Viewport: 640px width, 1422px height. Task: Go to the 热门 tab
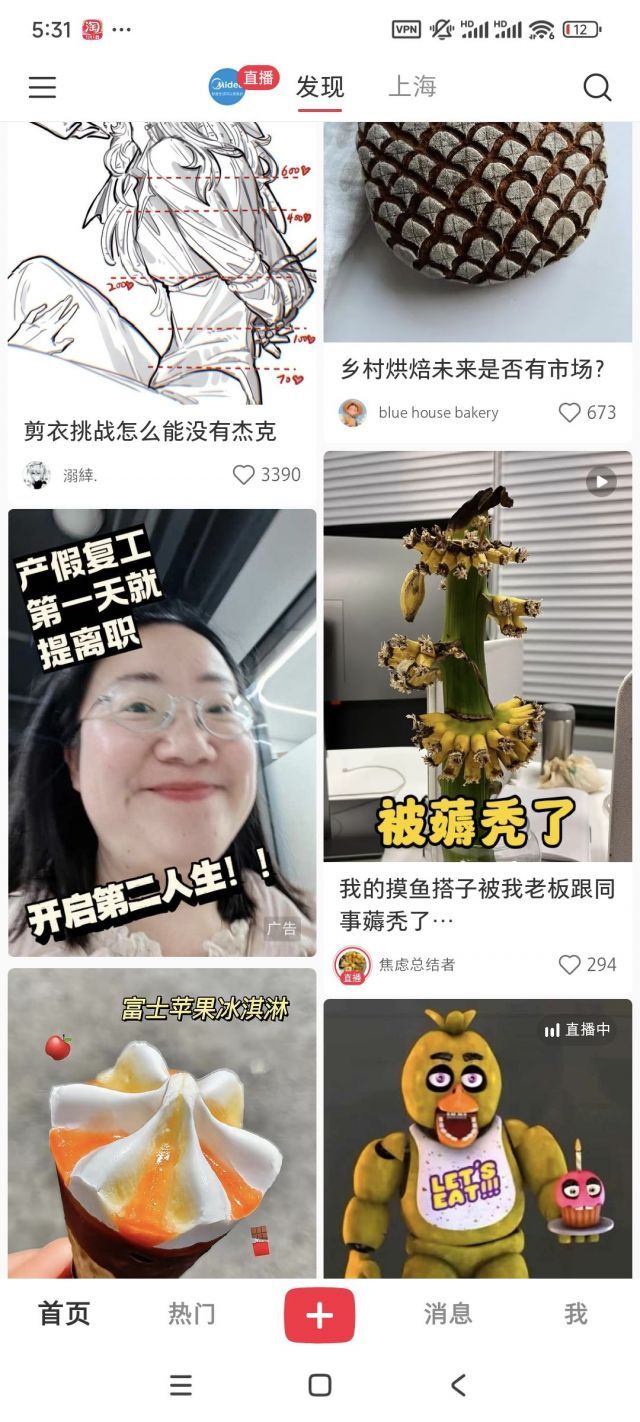click(191, 1314)
